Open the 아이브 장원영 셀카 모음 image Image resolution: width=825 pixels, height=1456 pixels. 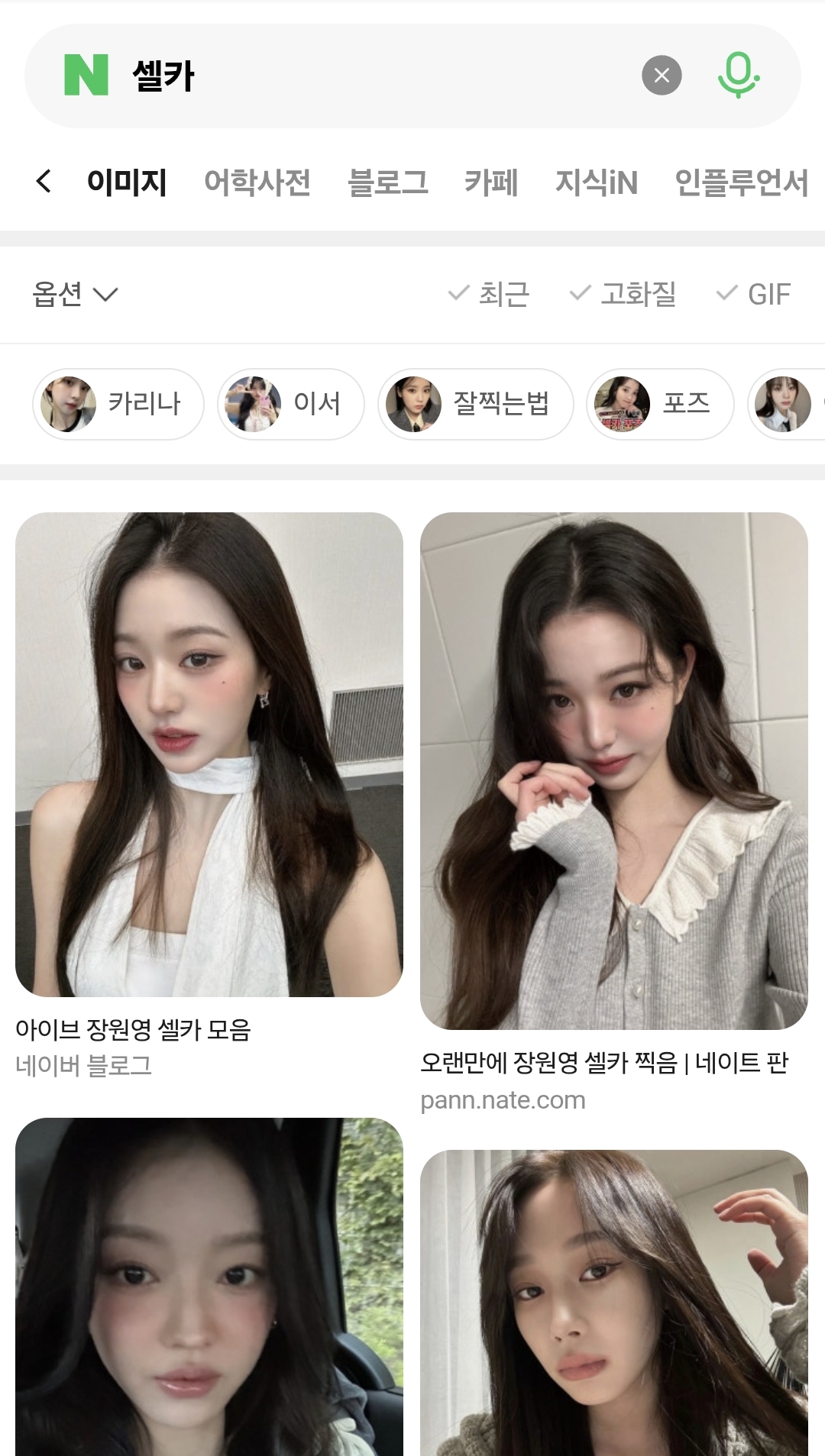[x=209, y=754]
